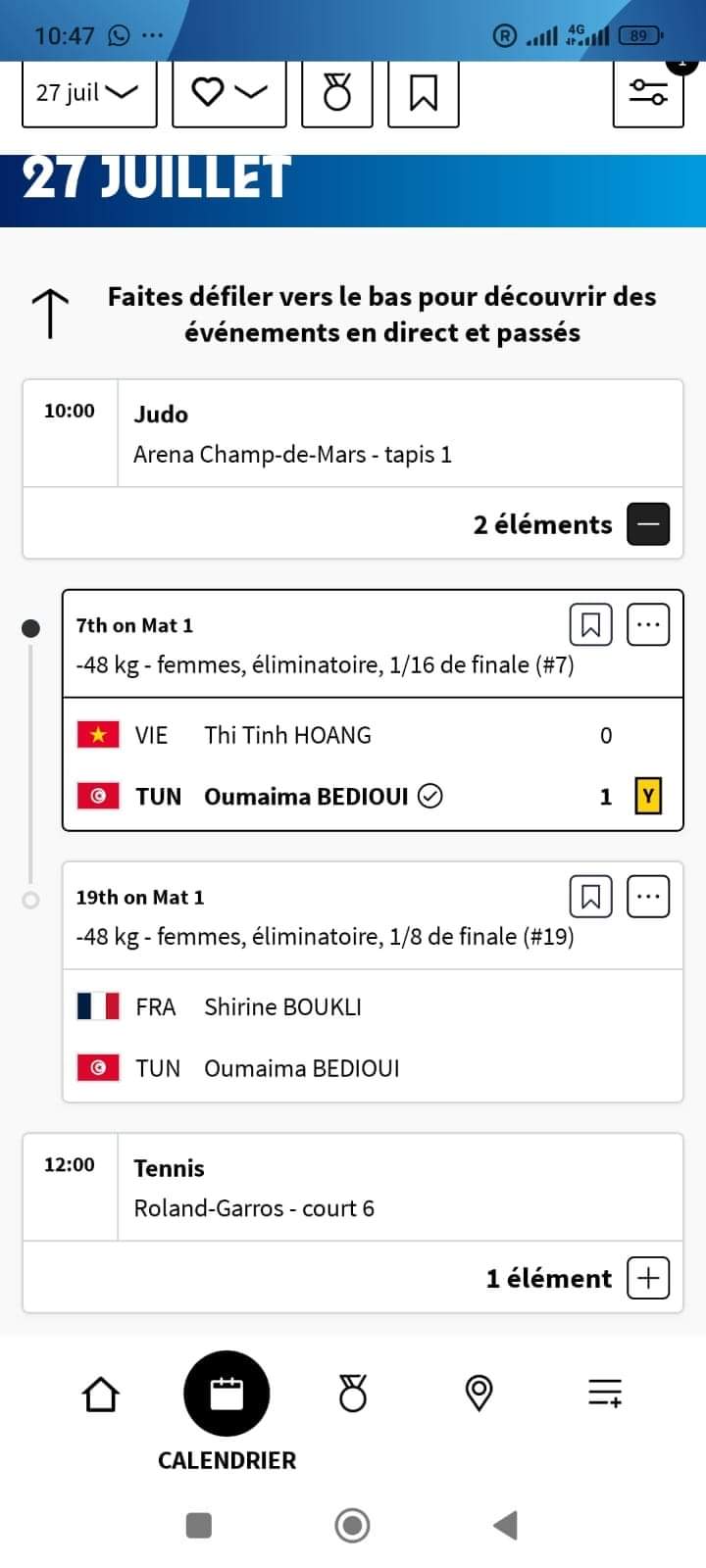Screen dimensions: 706x1568
Task: Open more options for 19th on Mat 1
Action: [x=648, y=897]
